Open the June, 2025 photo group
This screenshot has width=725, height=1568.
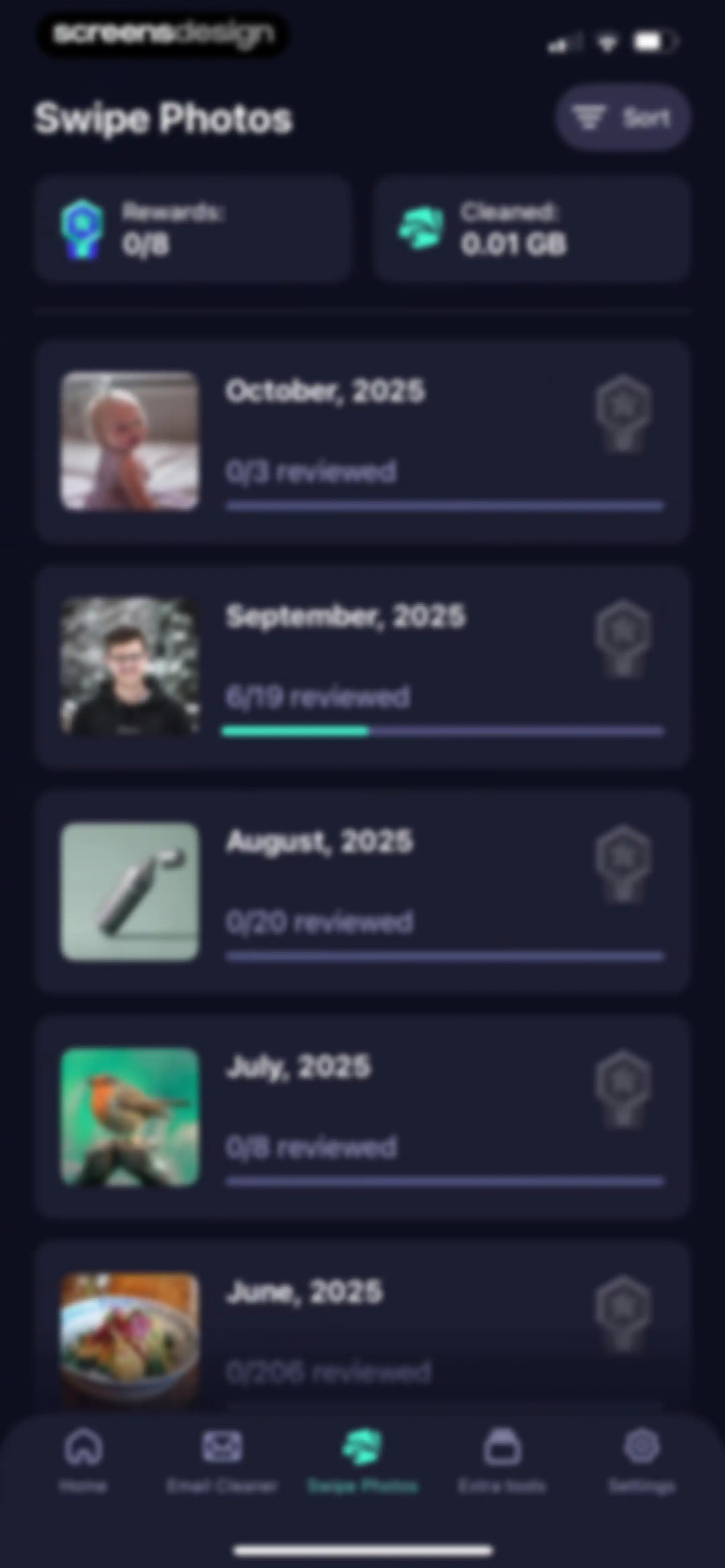point(362,1327)
